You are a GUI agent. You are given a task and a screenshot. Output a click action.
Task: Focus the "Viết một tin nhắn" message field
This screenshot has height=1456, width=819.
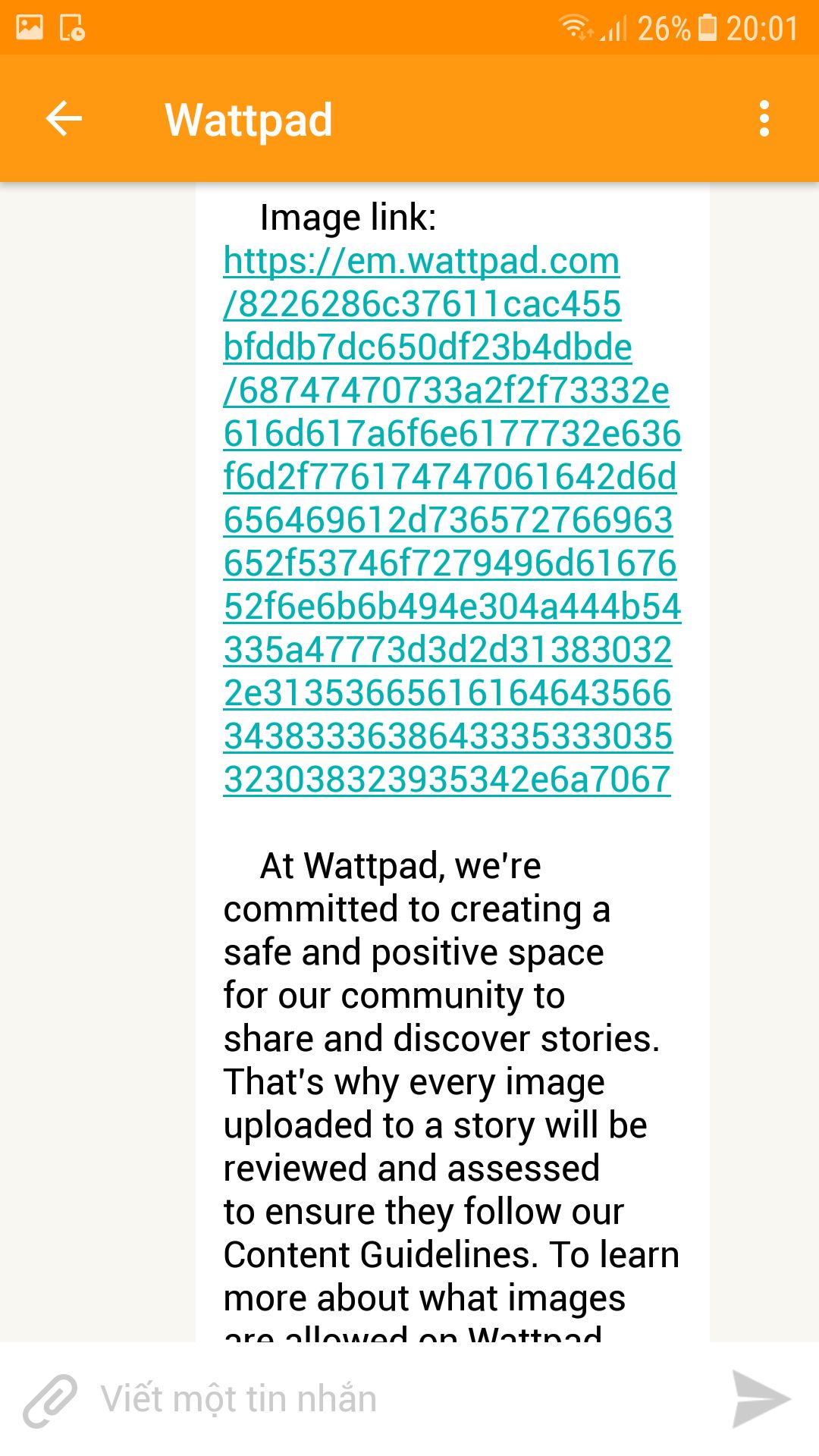coord(402,1399)
